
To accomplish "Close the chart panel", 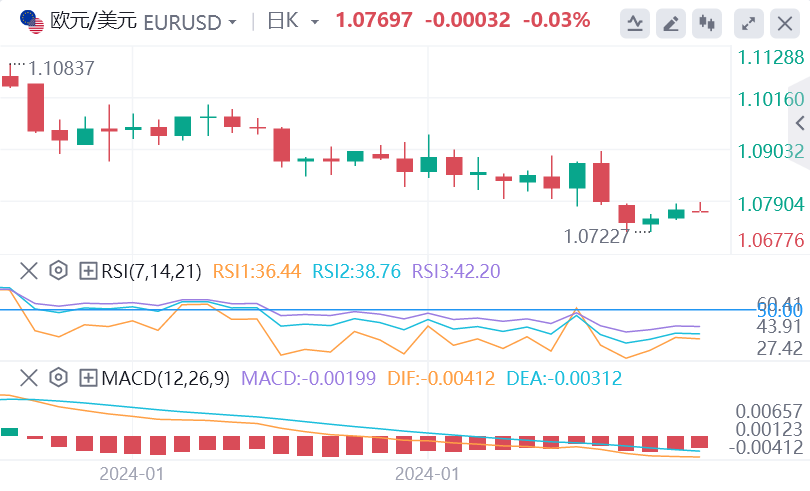I will [785, 22].
